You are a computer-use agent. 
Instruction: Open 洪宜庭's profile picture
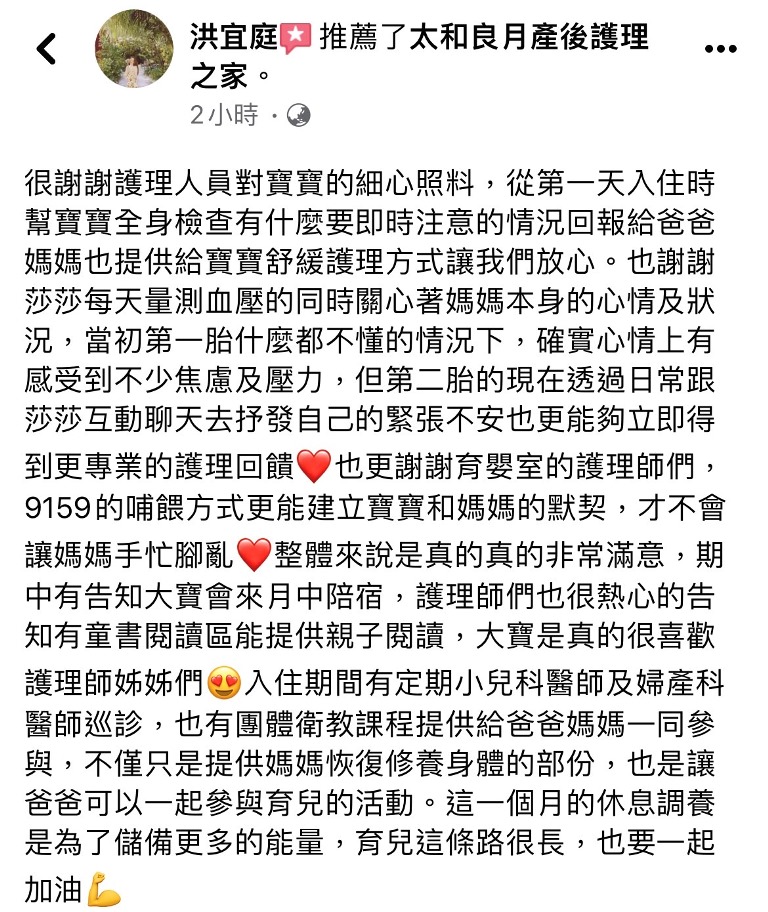coord(134,50)
